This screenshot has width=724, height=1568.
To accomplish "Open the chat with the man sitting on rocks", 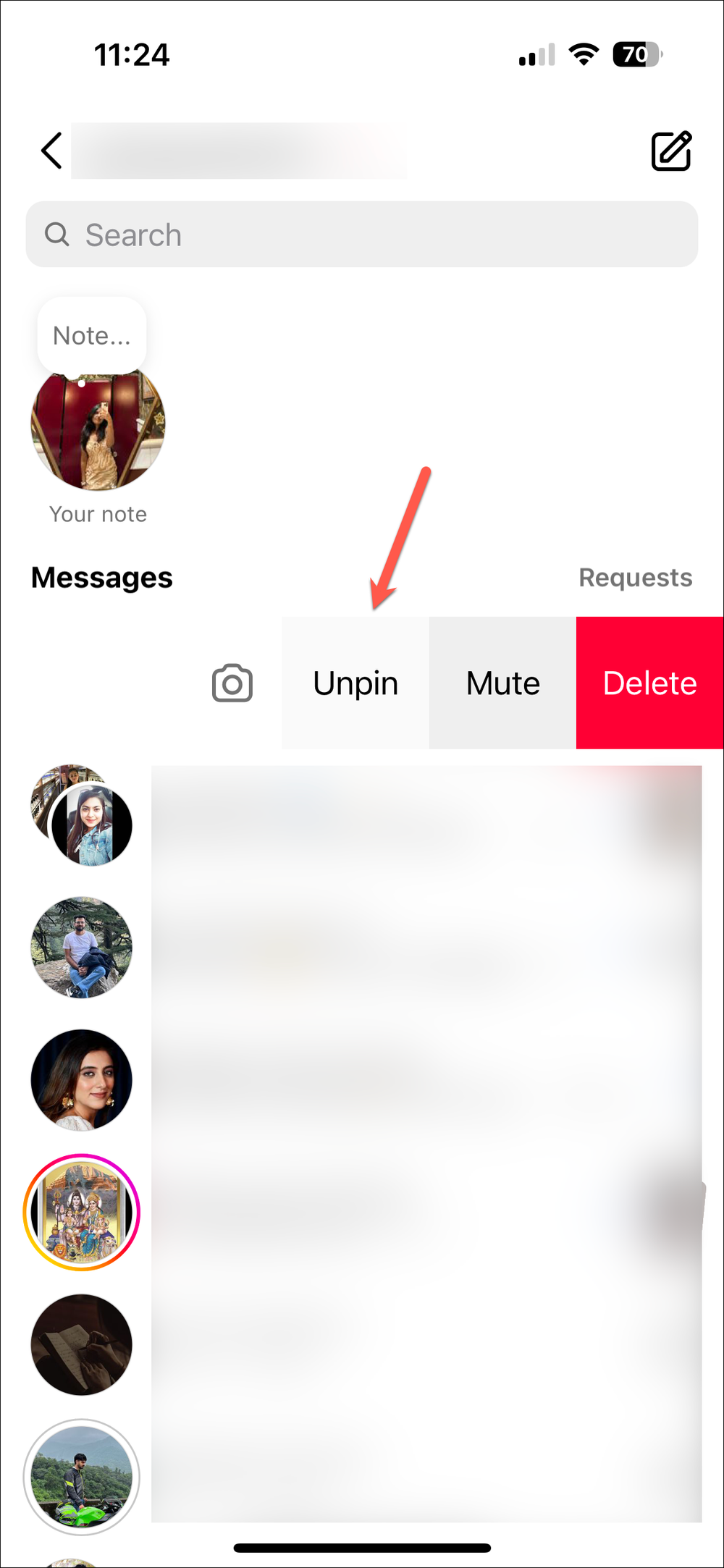I will click(x=80, y=946).
